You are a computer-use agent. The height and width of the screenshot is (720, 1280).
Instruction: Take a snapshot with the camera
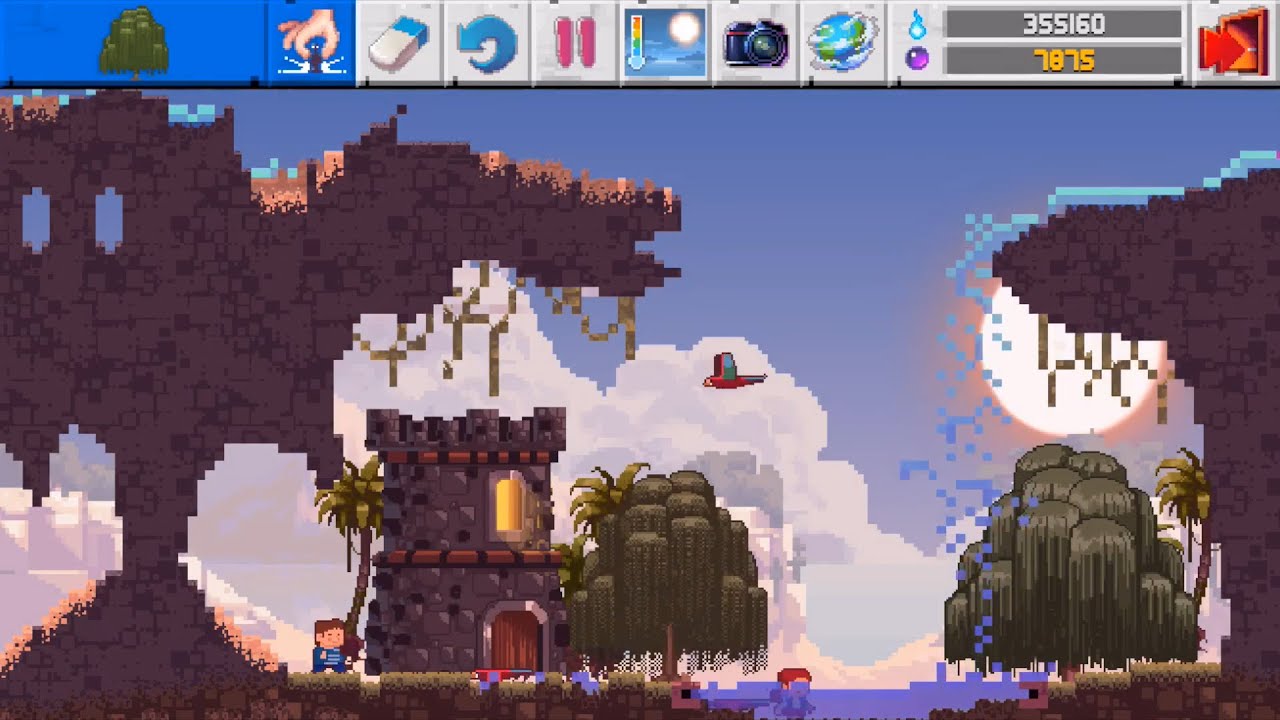tap(755, 42)
